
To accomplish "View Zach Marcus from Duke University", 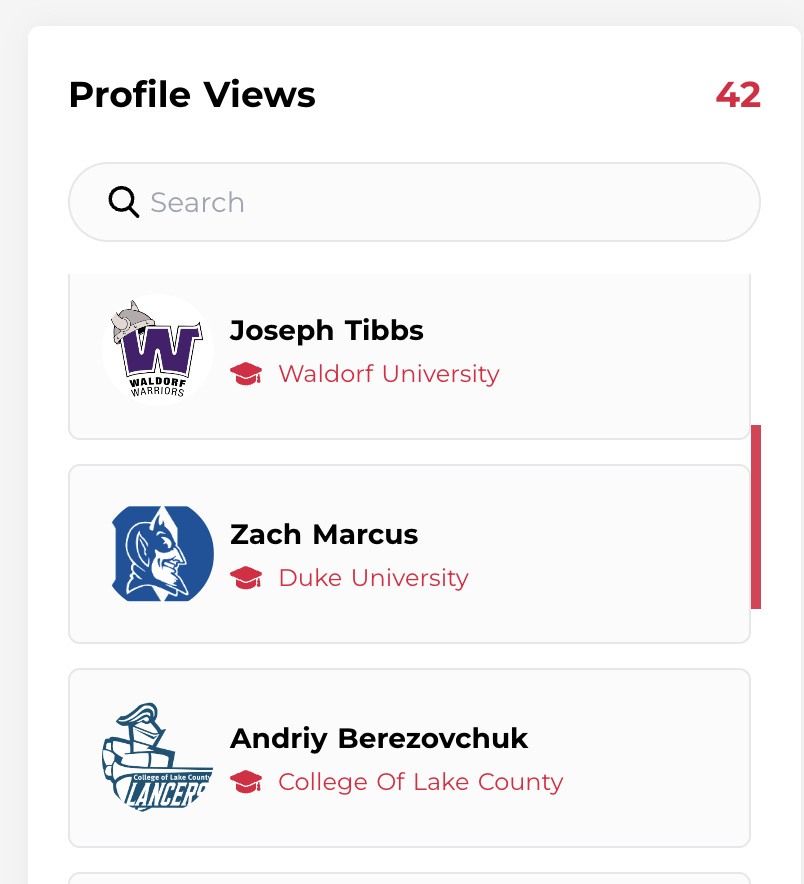I will click(409, 554).
